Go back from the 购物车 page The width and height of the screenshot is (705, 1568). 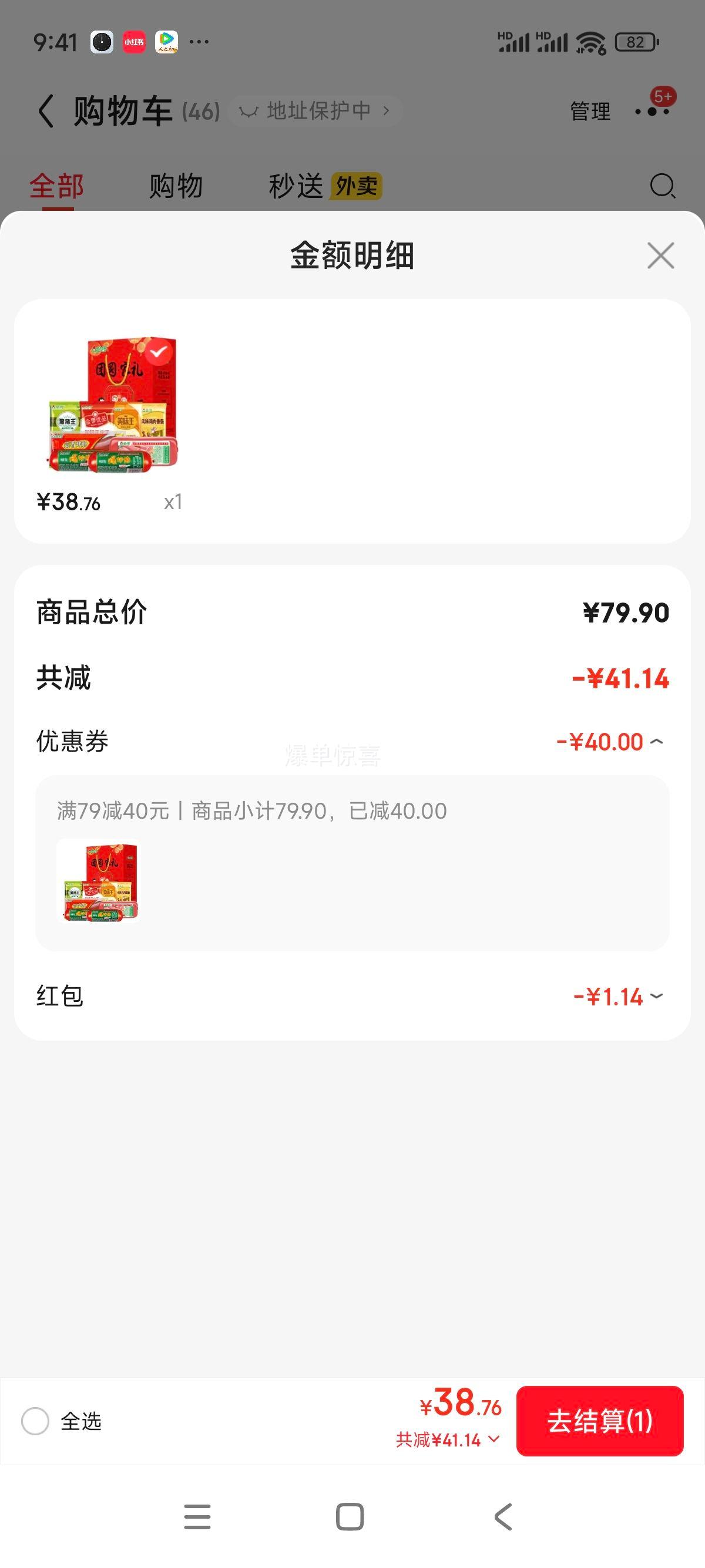pyautogui.click(x=46, y=112)
